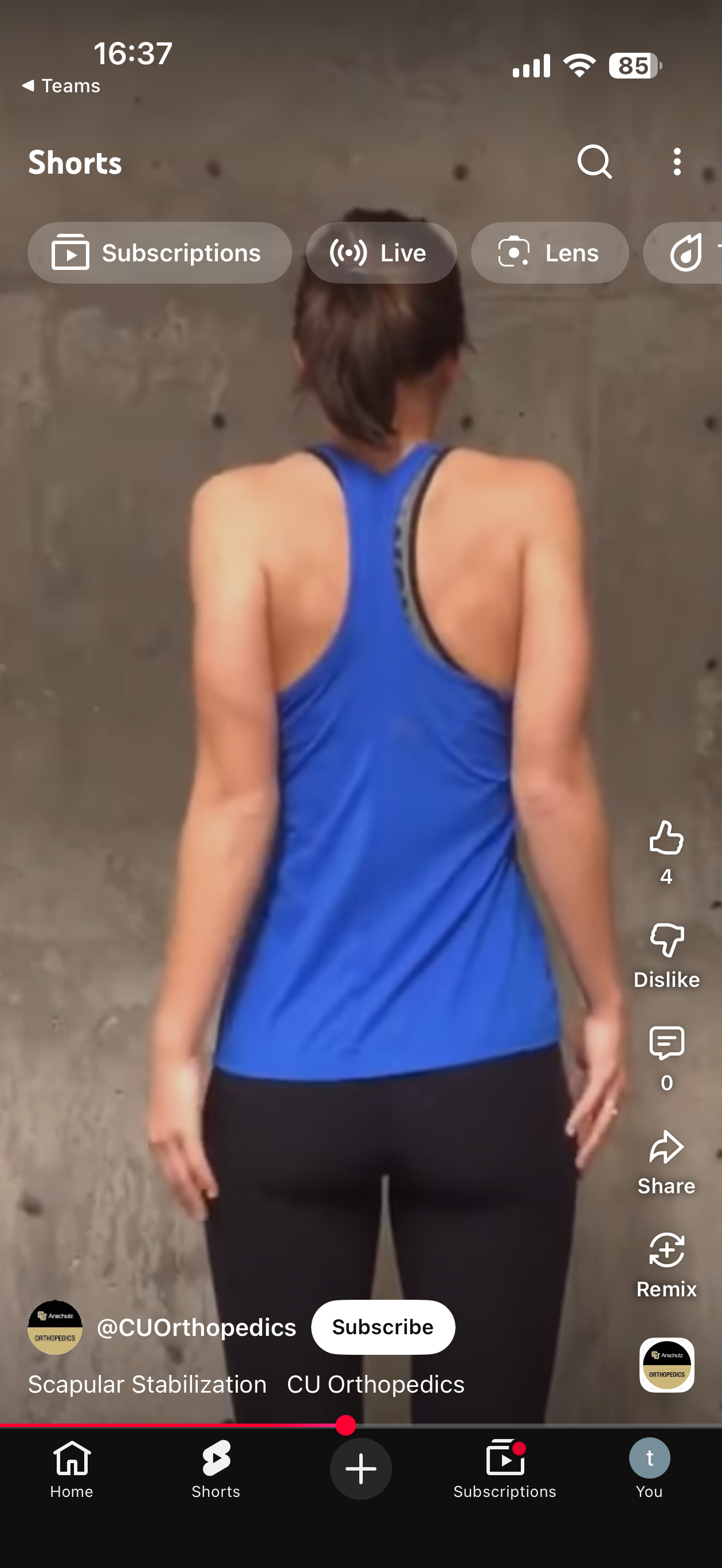Go to the Home tab
Viewport: 722px width, 1568px height.
72,1468
